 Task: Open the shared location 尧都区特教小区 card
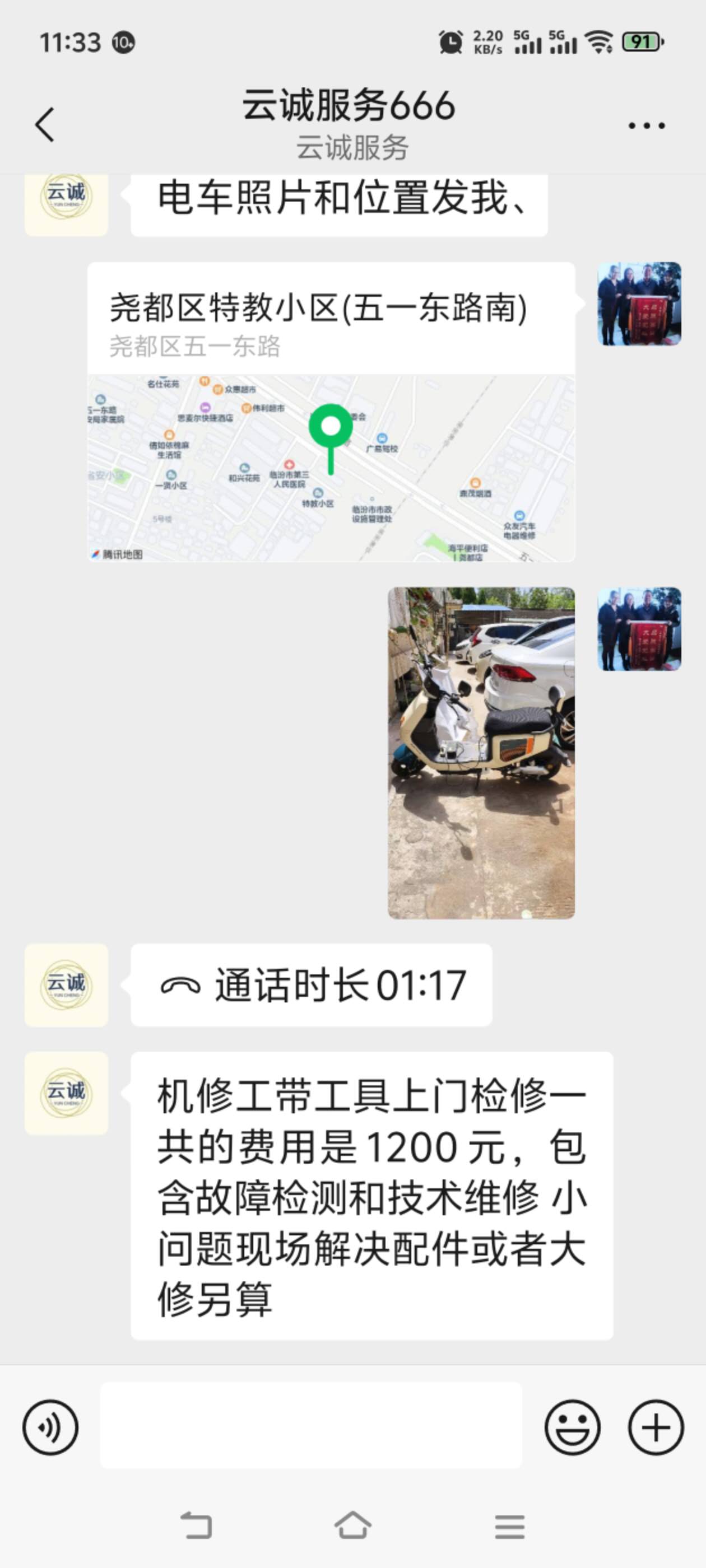(x=331, y=412)
